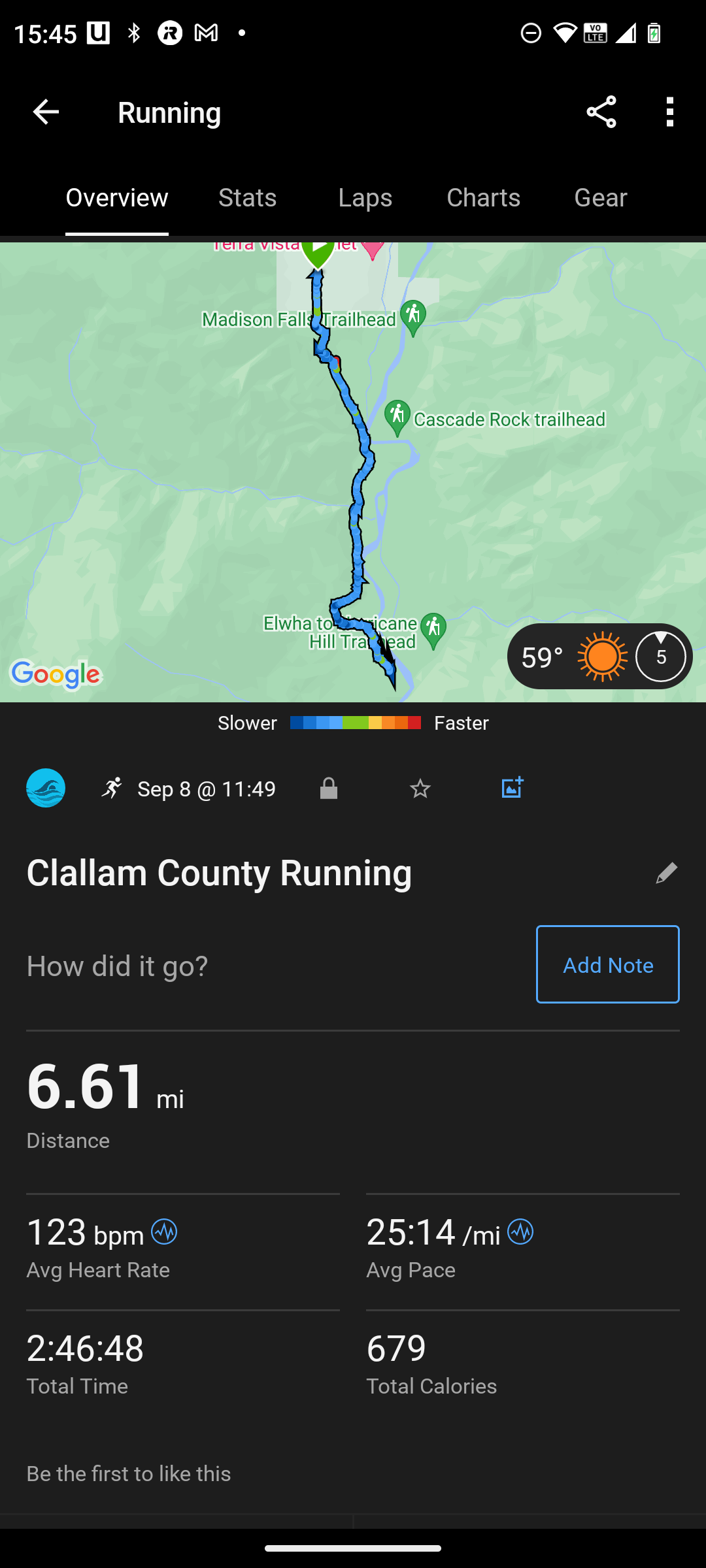The image size is (706, 1568).
Task: Open the Madison Falls Trailhead map marker
Action: click(x=413, y=316)
